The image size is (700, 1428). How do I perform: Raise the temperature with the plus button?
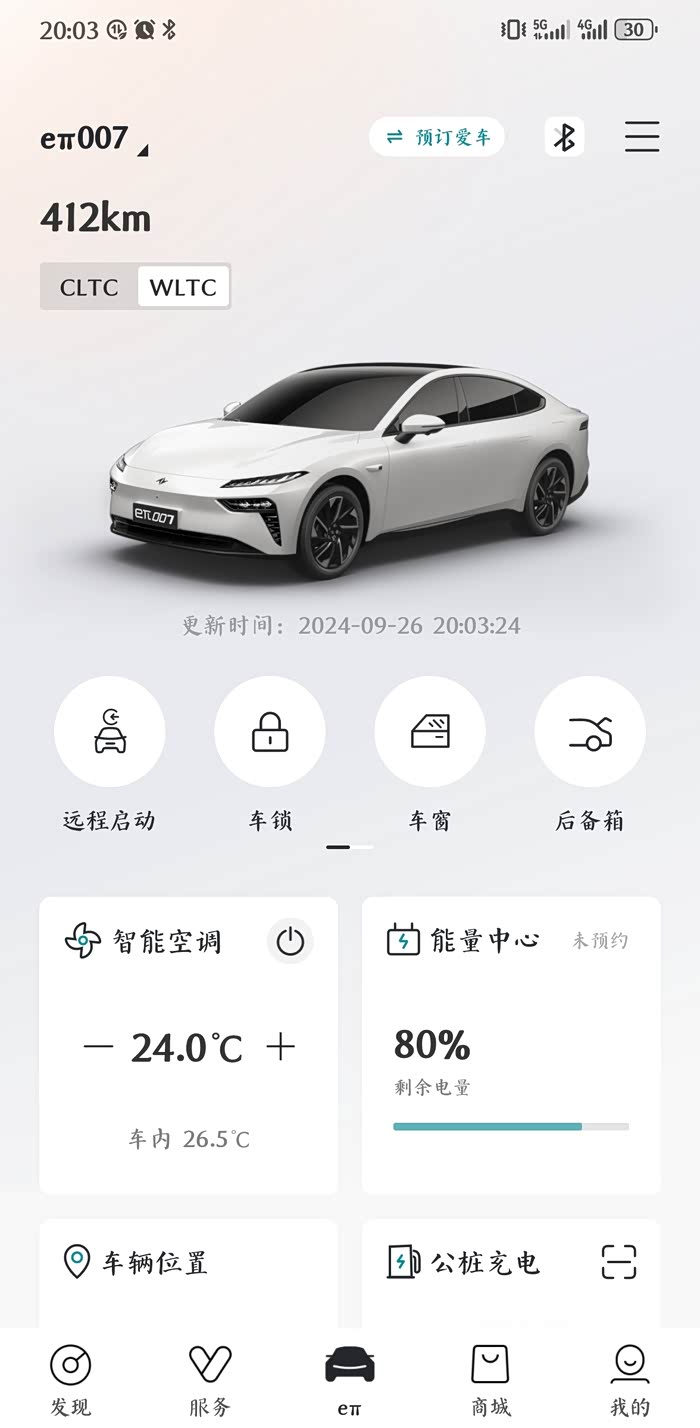coord(281,1047)
